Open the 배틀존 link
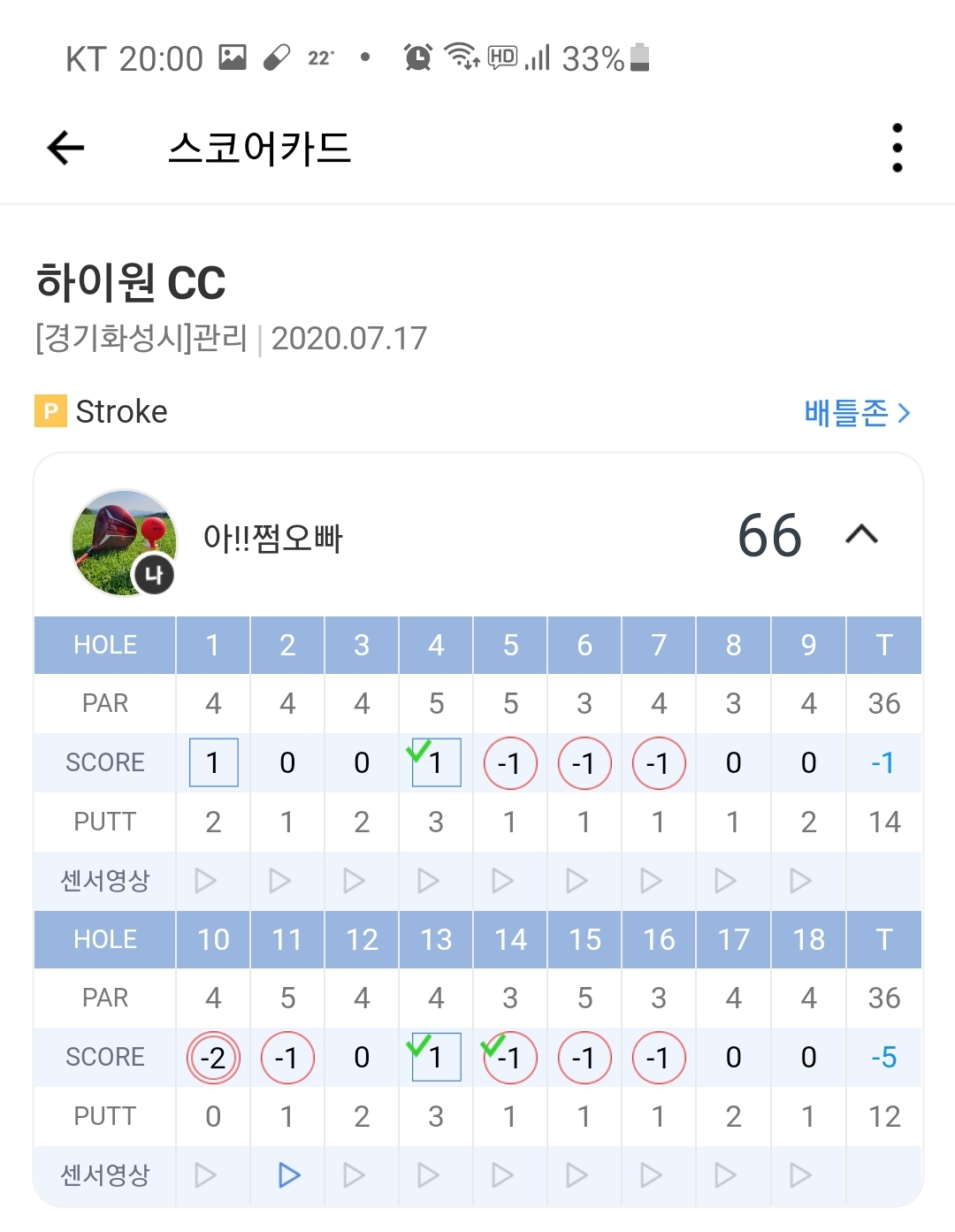This screenshot has height=1232, width=955. 856,412
